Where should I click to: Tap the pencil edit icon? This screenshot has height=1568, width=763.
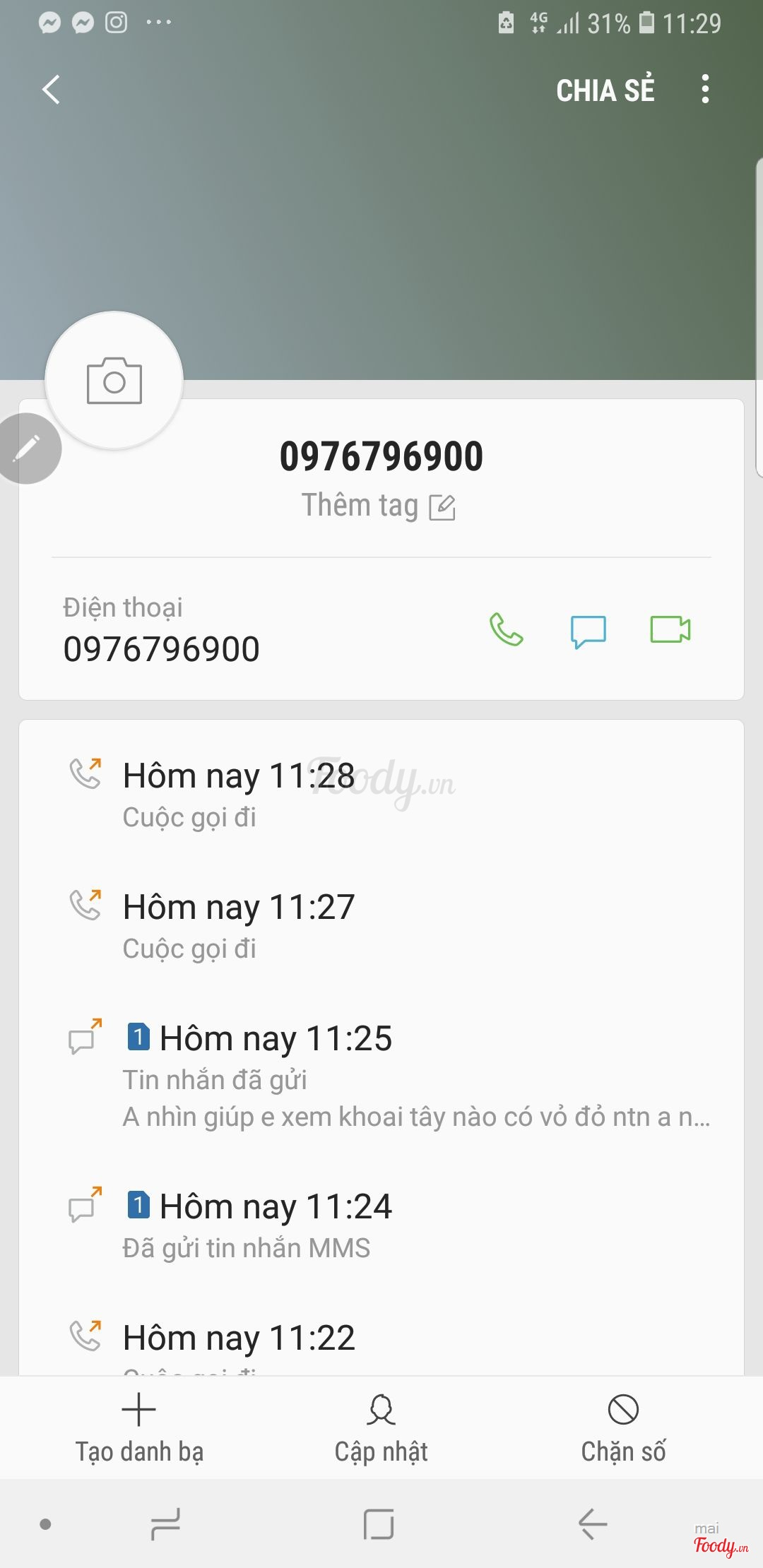(27, 449)
